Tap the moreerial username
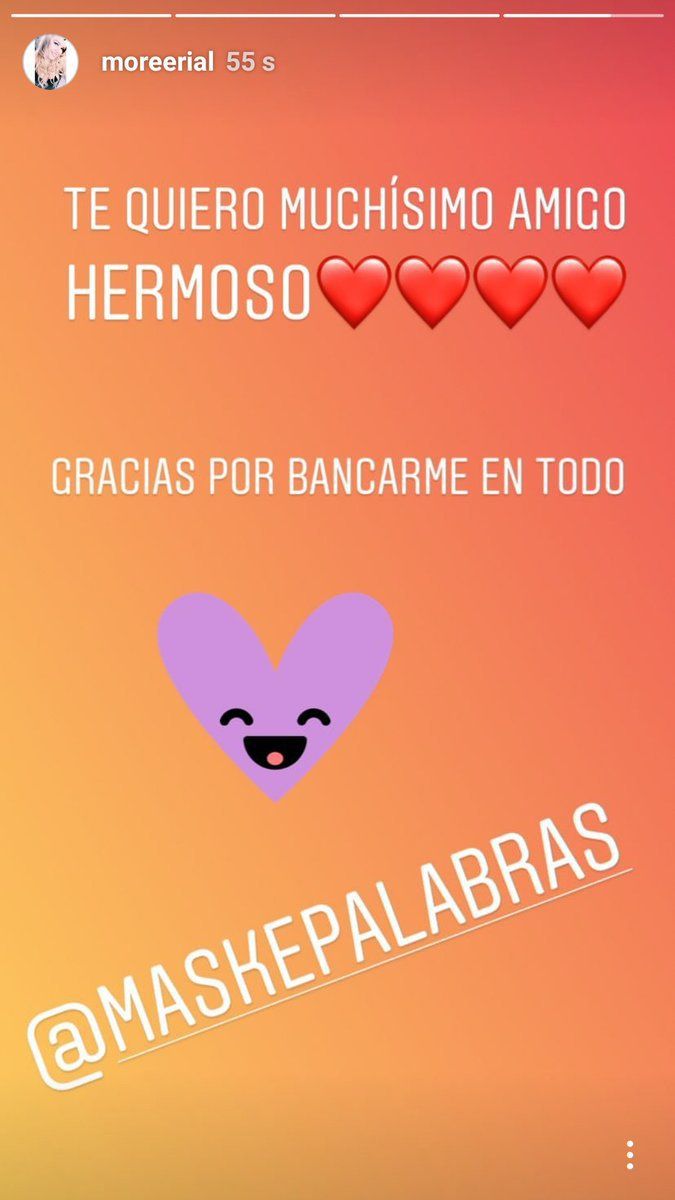Screen dimensions: 675x1200 click(x=157, y=62)
